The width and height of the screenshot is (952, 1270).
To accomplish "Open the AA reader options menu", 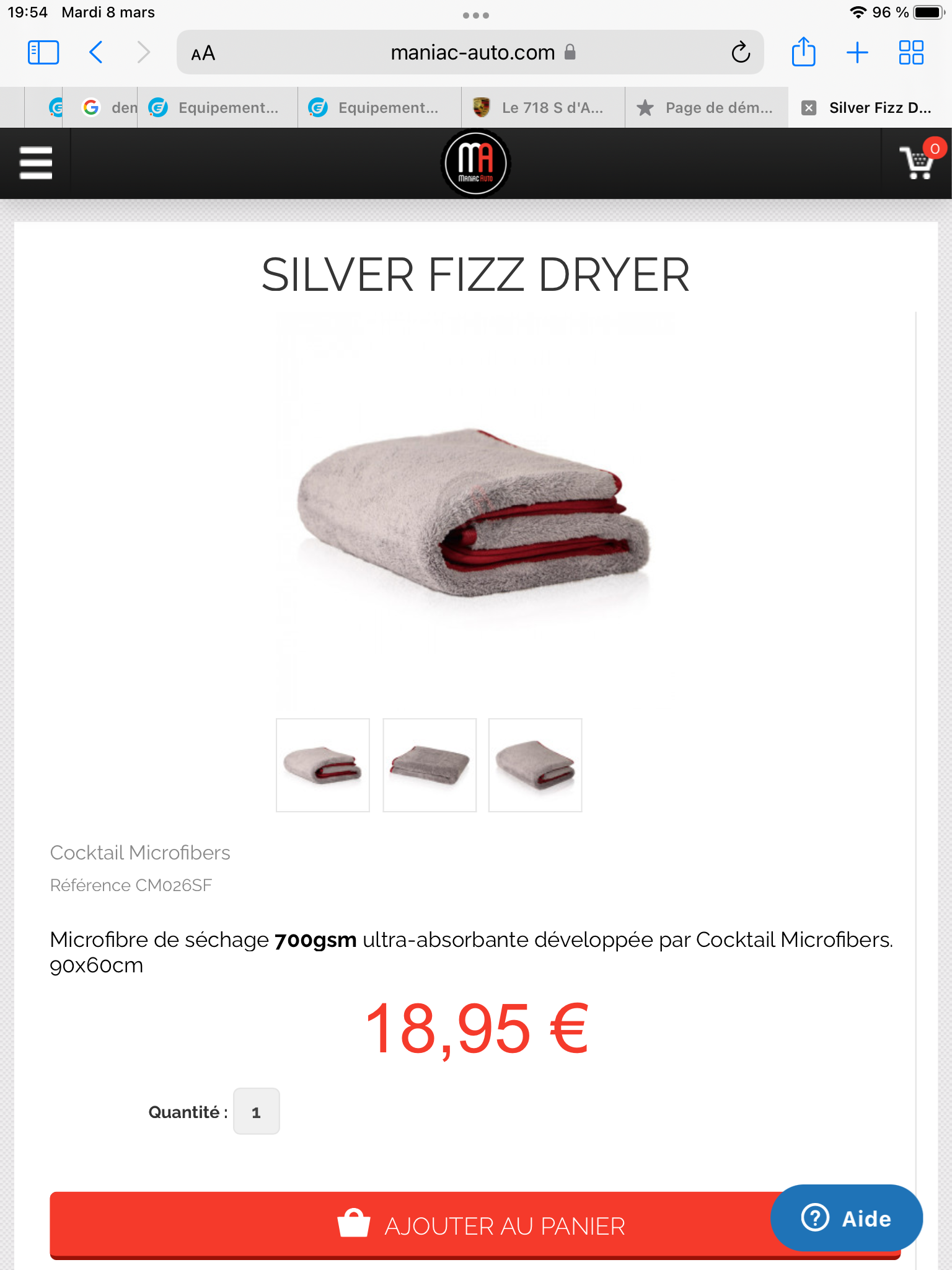I will pos(203,53).
